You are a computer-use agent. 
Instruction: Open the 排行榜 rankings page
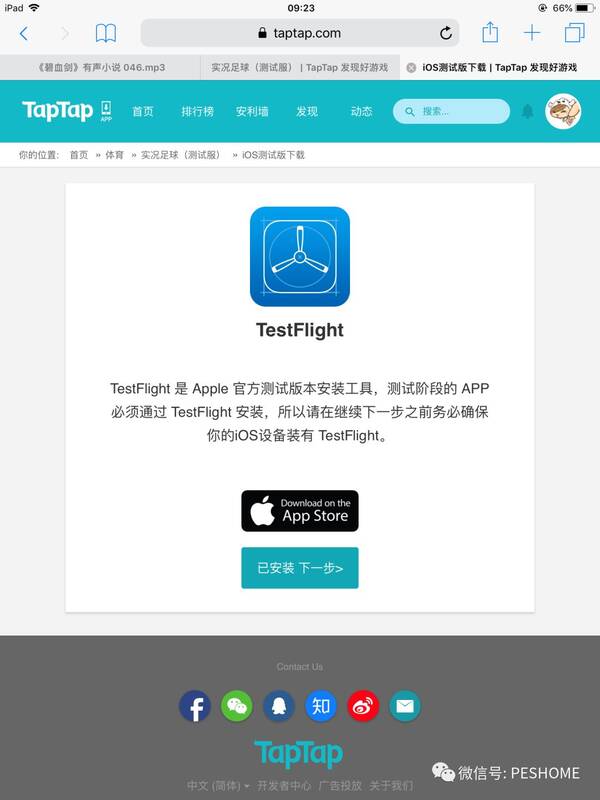197,112
